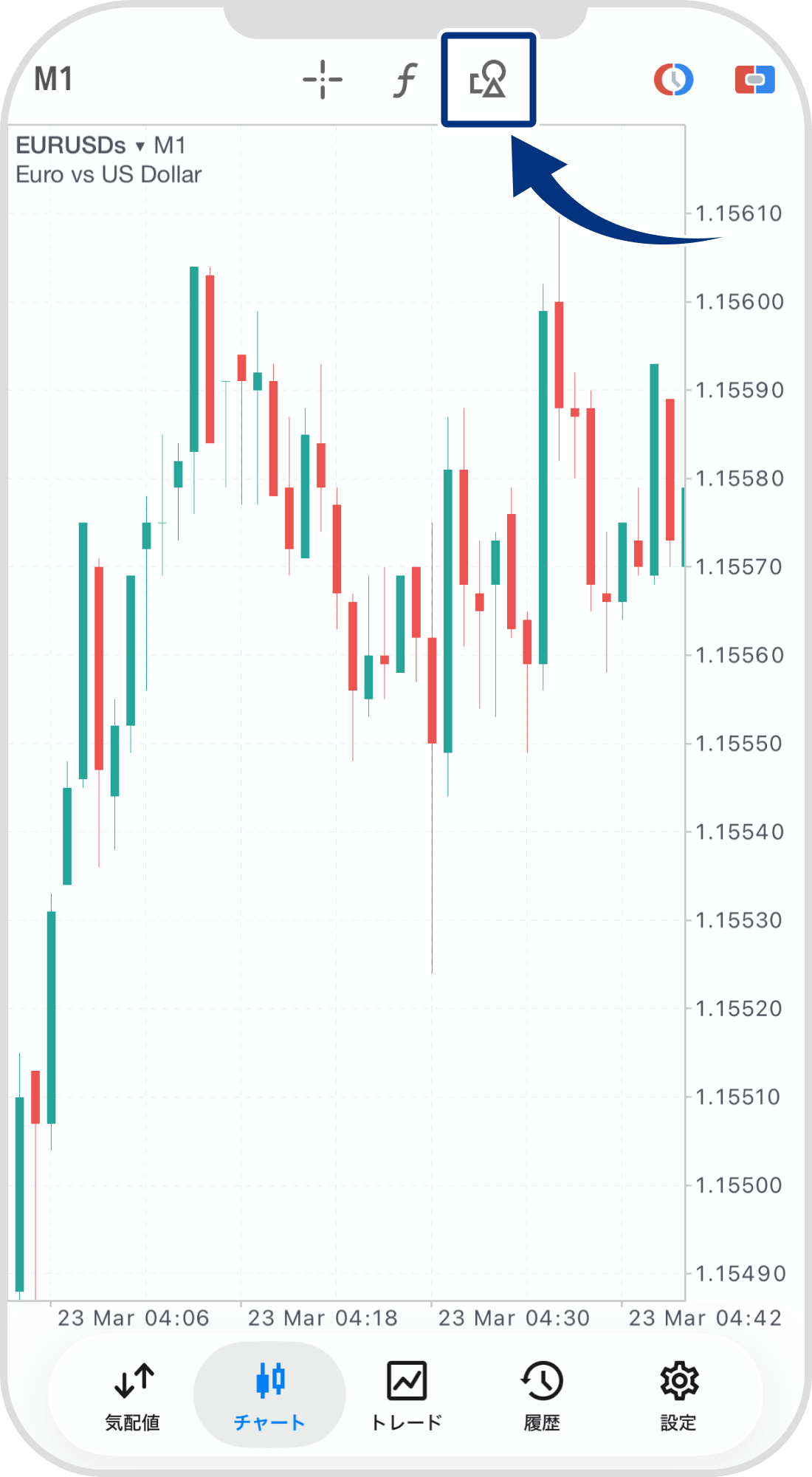Screen dimensions: 812x1477
Task: Open the chart objects menu
Action: tap(488, 80)
